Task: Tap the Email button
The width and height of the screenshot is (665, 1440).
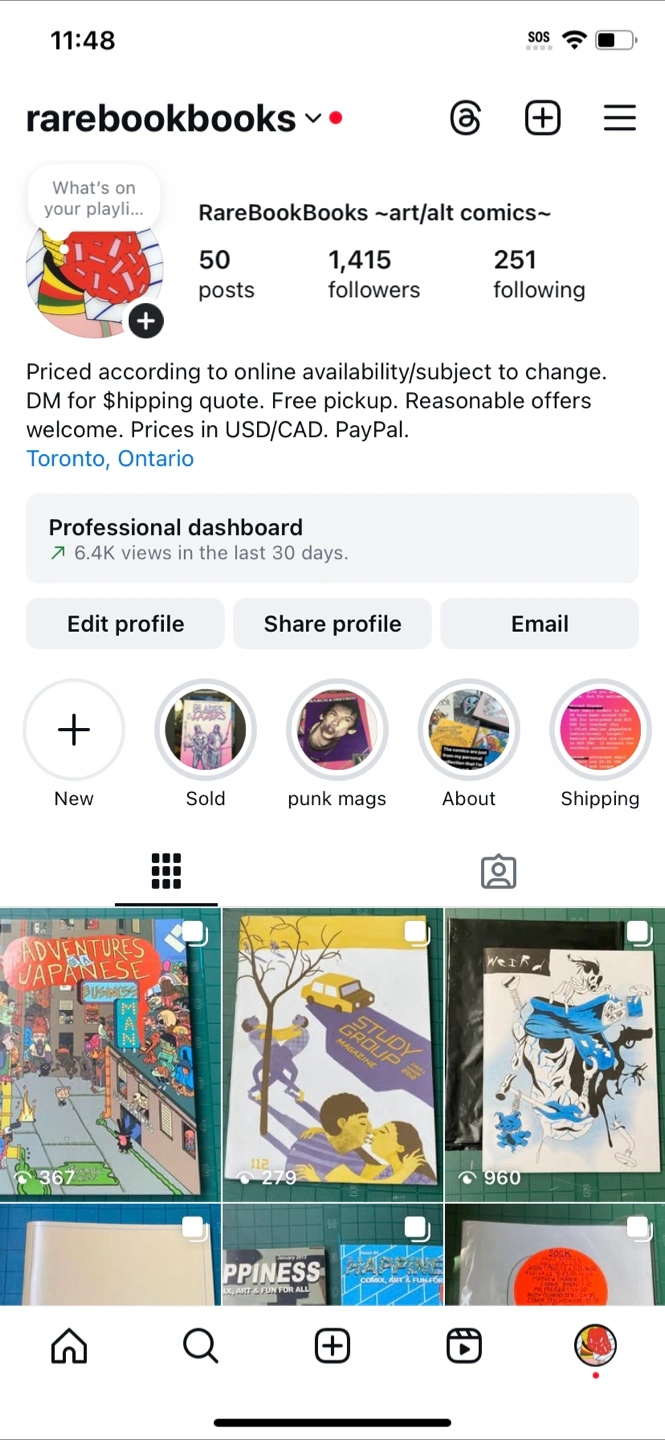Action: click(x=540, y=623)
